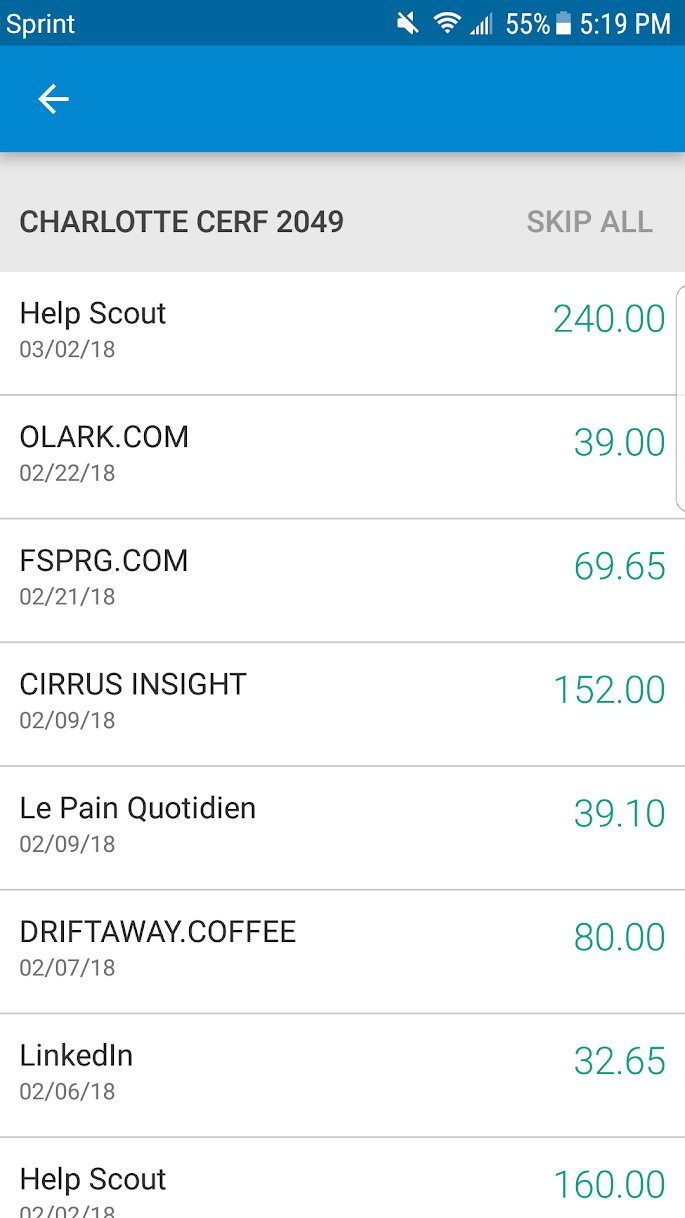Image resolution: width=685 pixels, height=1218 pixels.
Task: Select the DRIFTAWAY.COFFEE transaction
Action: tap(340, 951)
